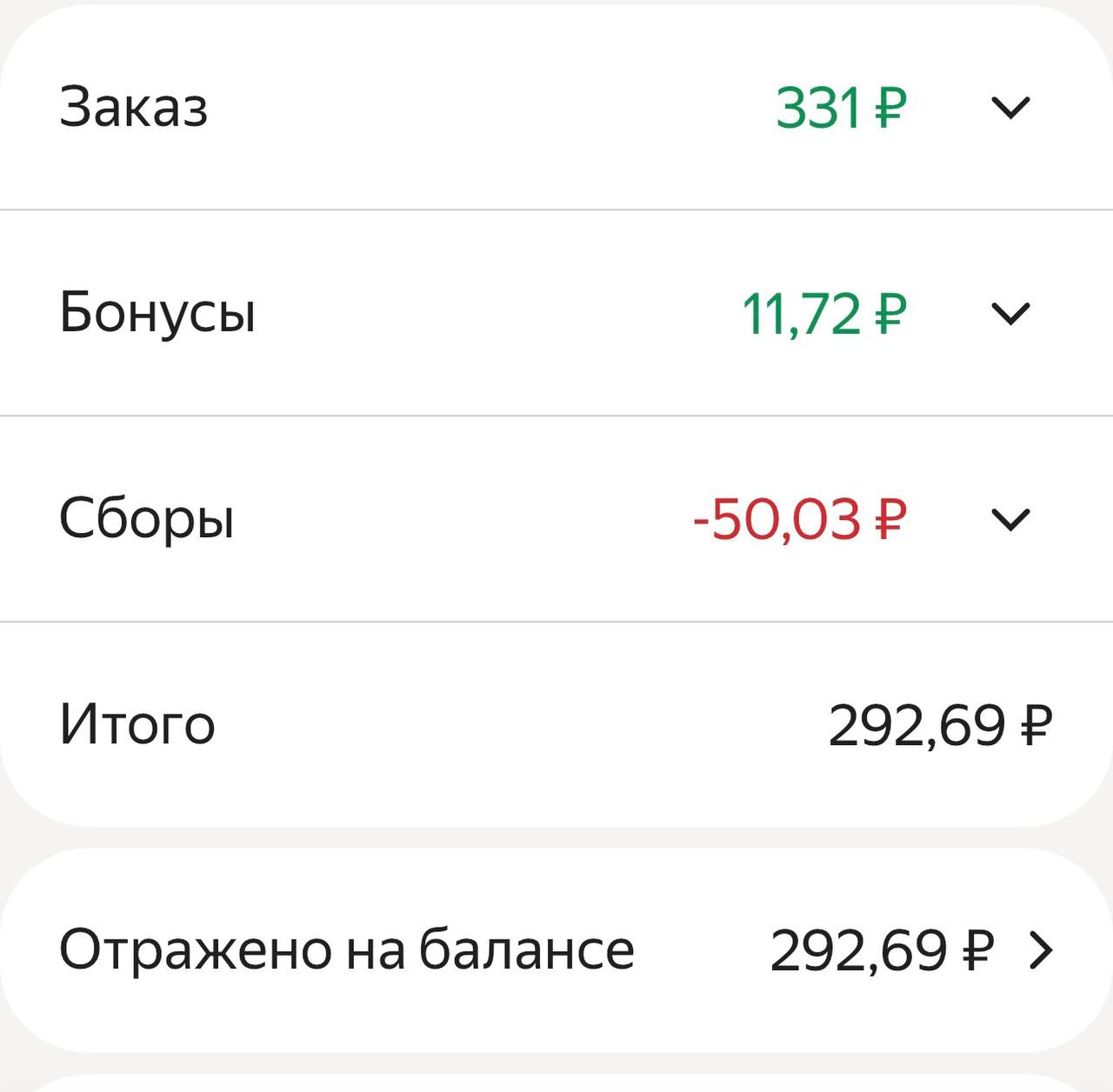The width and height of the screenshot is (1113, 1092).
Task: Expand the Сборы fees section
Action: [x=1010, y=520]
